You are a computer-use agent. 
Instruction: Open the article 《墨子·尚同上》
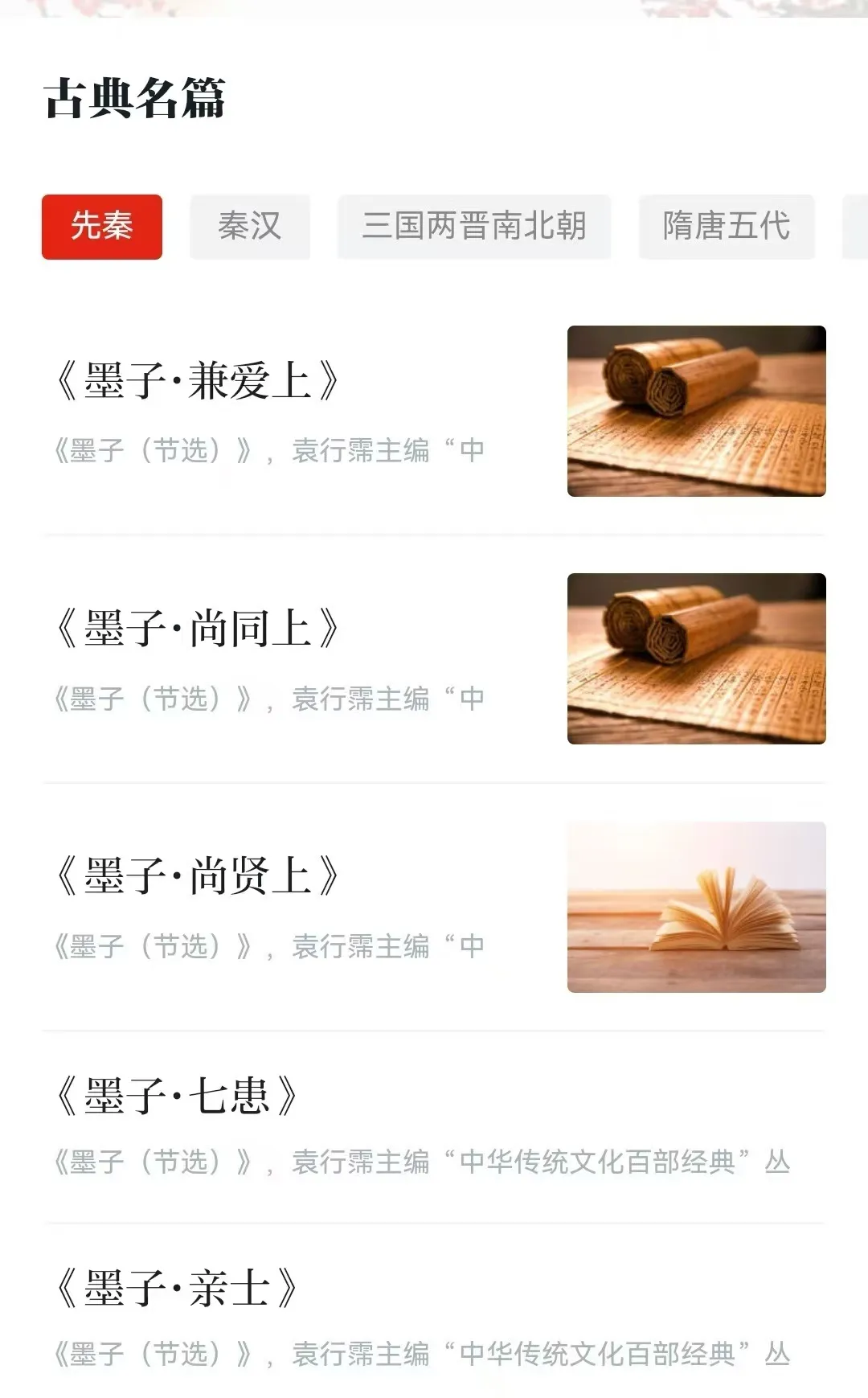(x=199, y=629)
